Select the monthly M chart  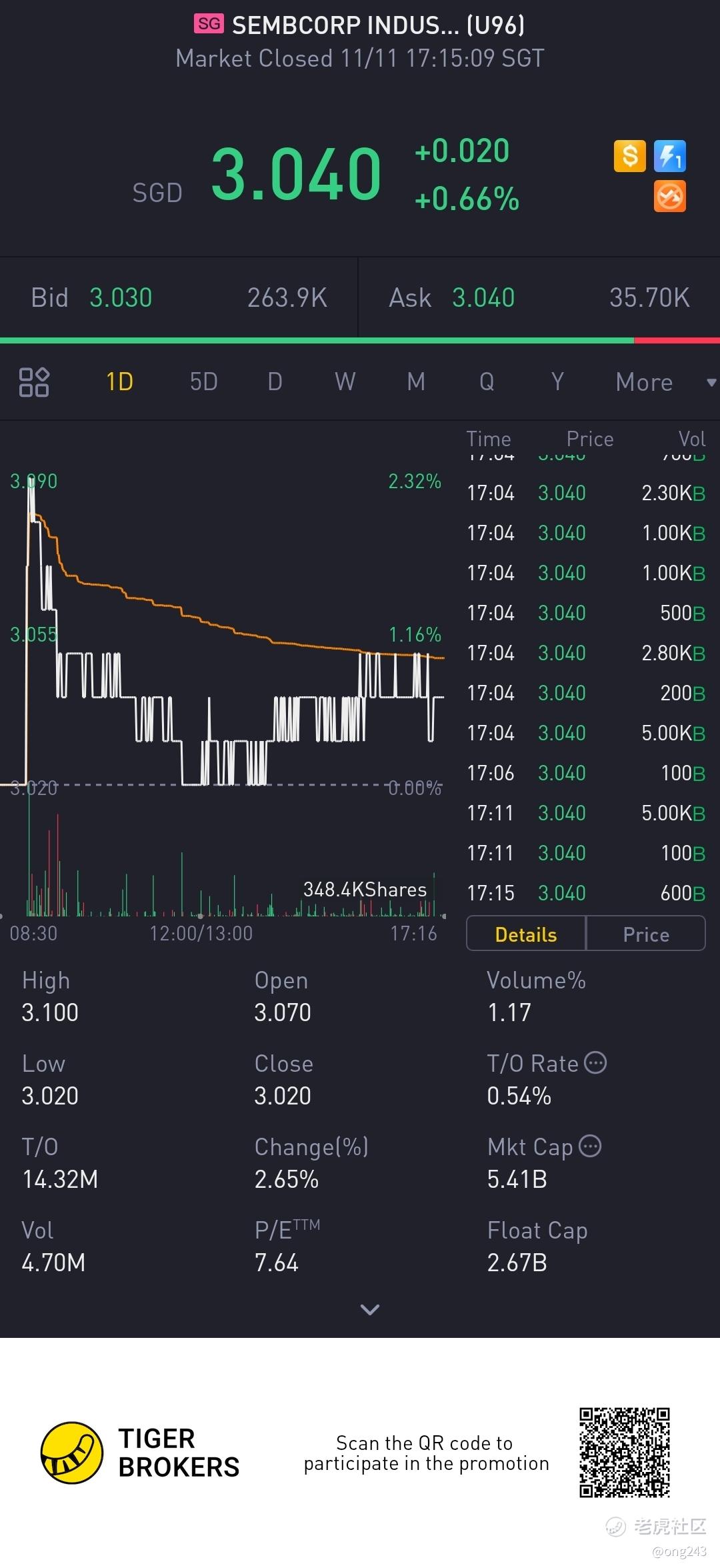coord(416,382)
